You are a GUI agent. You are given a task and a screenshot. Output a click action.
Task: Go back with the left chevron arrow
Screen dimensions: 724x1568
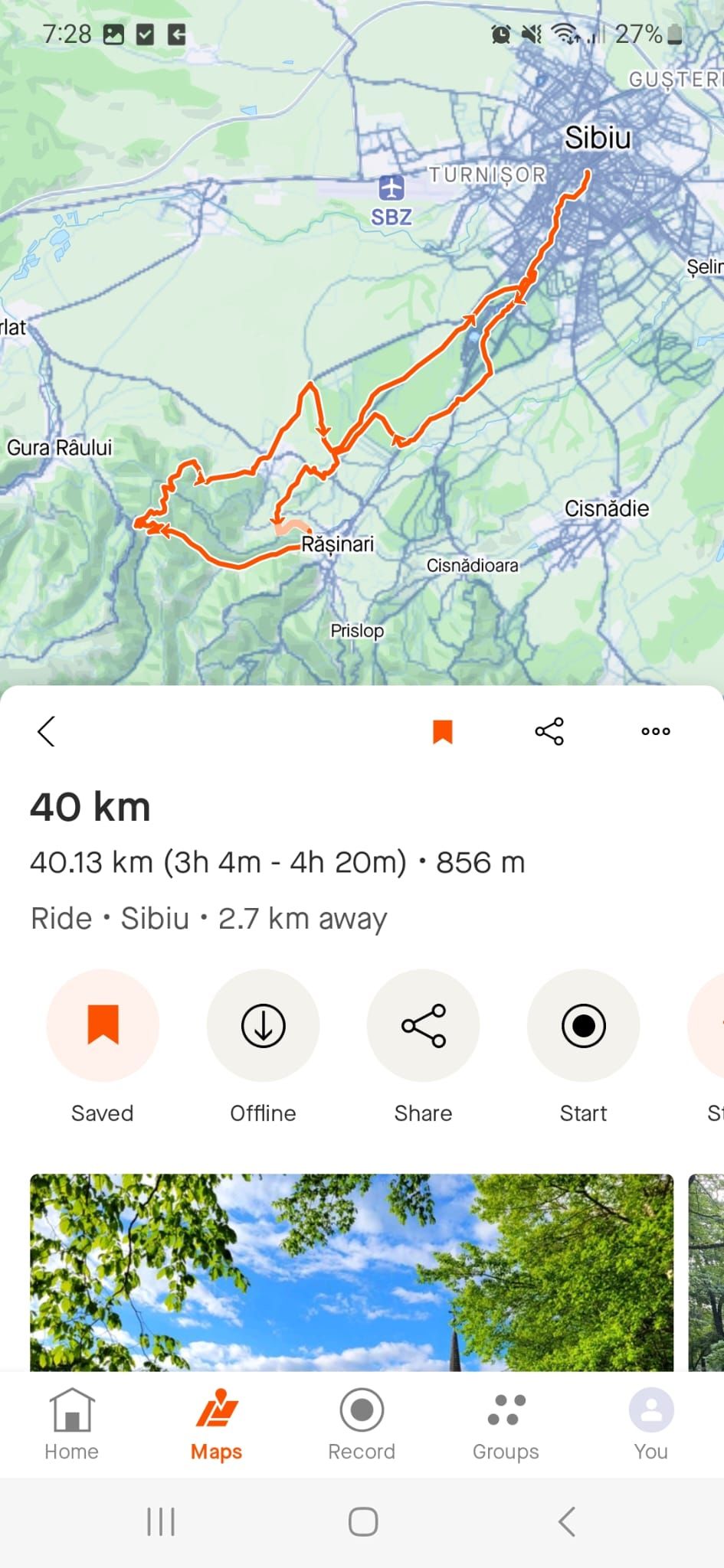46,731
